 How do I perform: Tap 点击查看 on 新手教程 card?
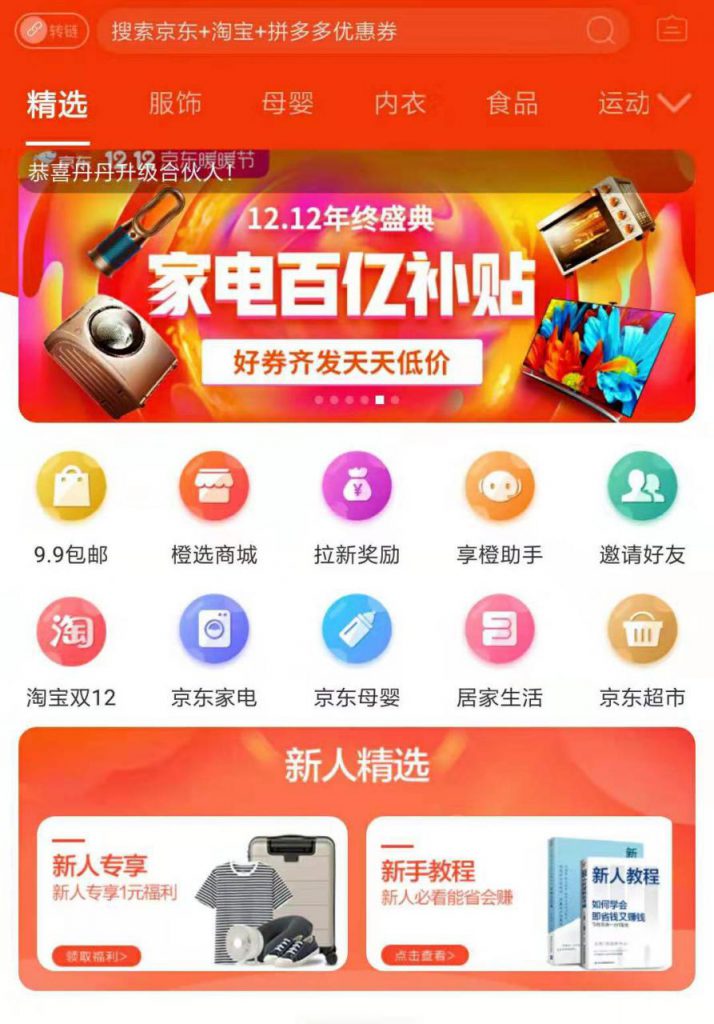(424, 956)
